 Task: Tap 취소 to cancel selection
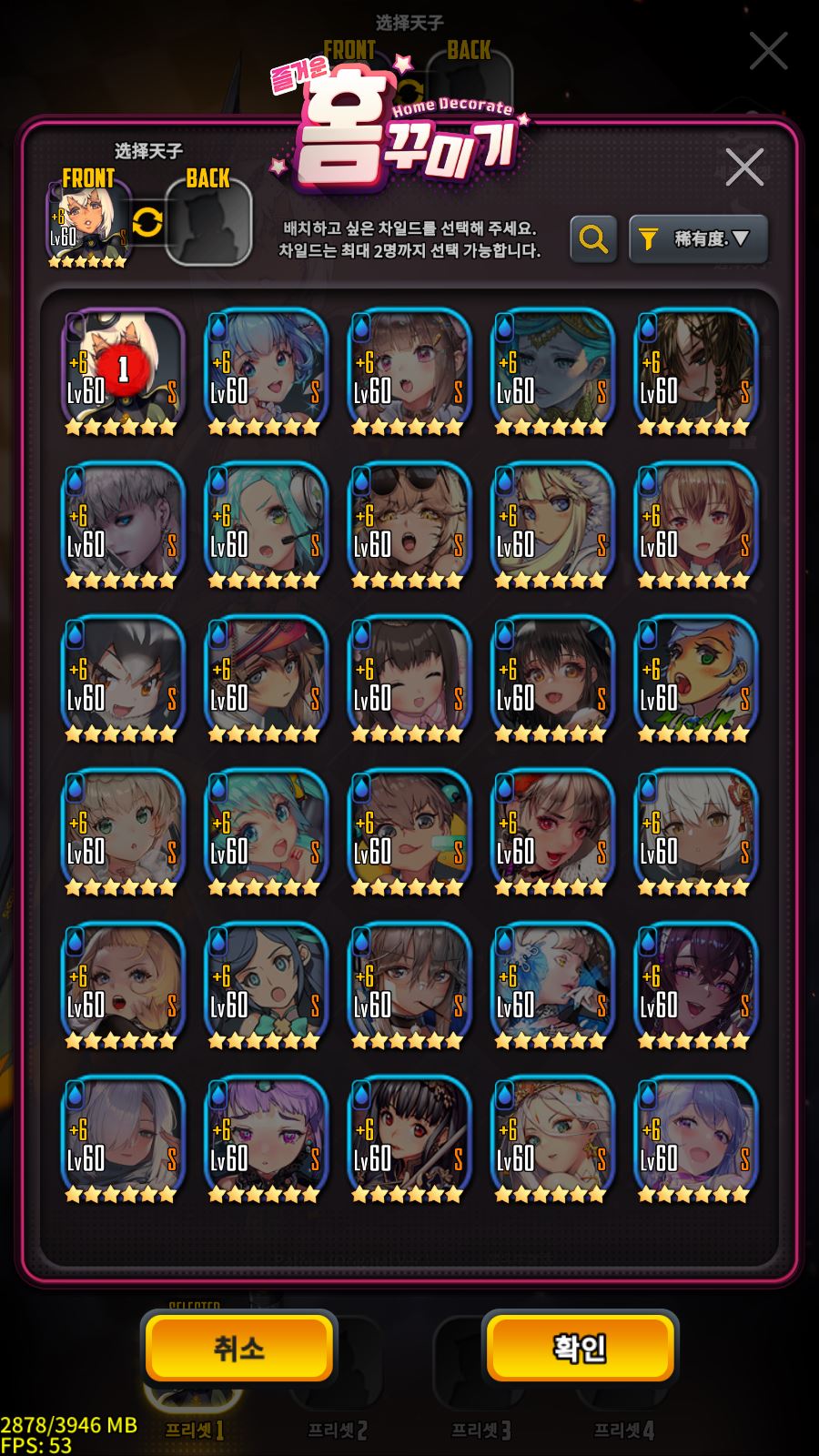[238, 1348]
